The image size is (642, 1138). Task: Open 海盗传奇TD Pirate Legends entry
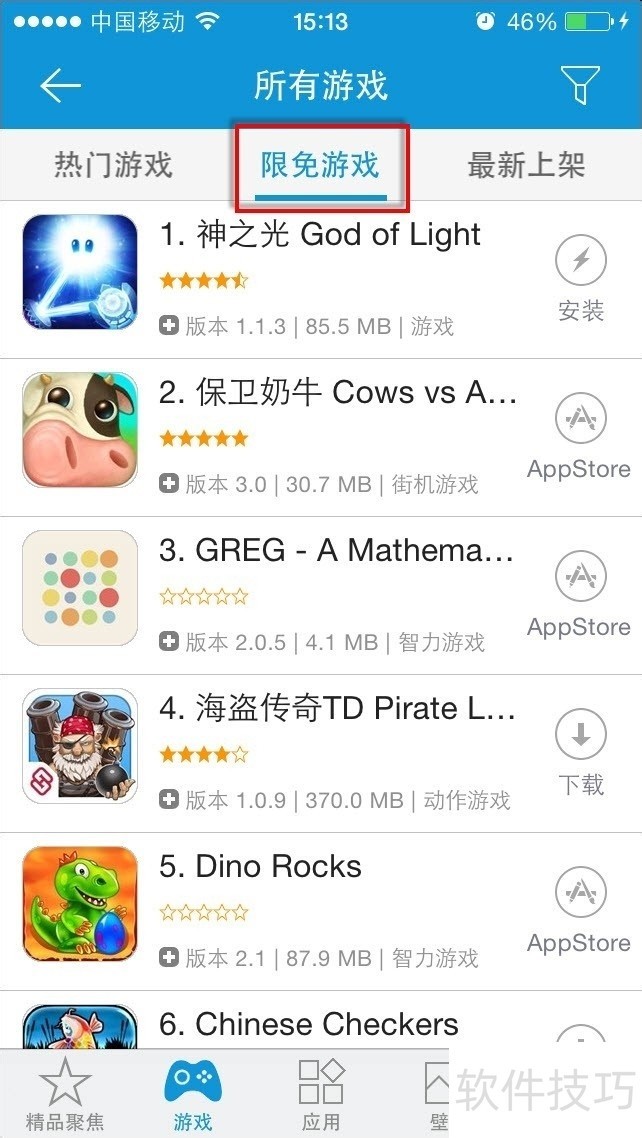coord(338,710)
